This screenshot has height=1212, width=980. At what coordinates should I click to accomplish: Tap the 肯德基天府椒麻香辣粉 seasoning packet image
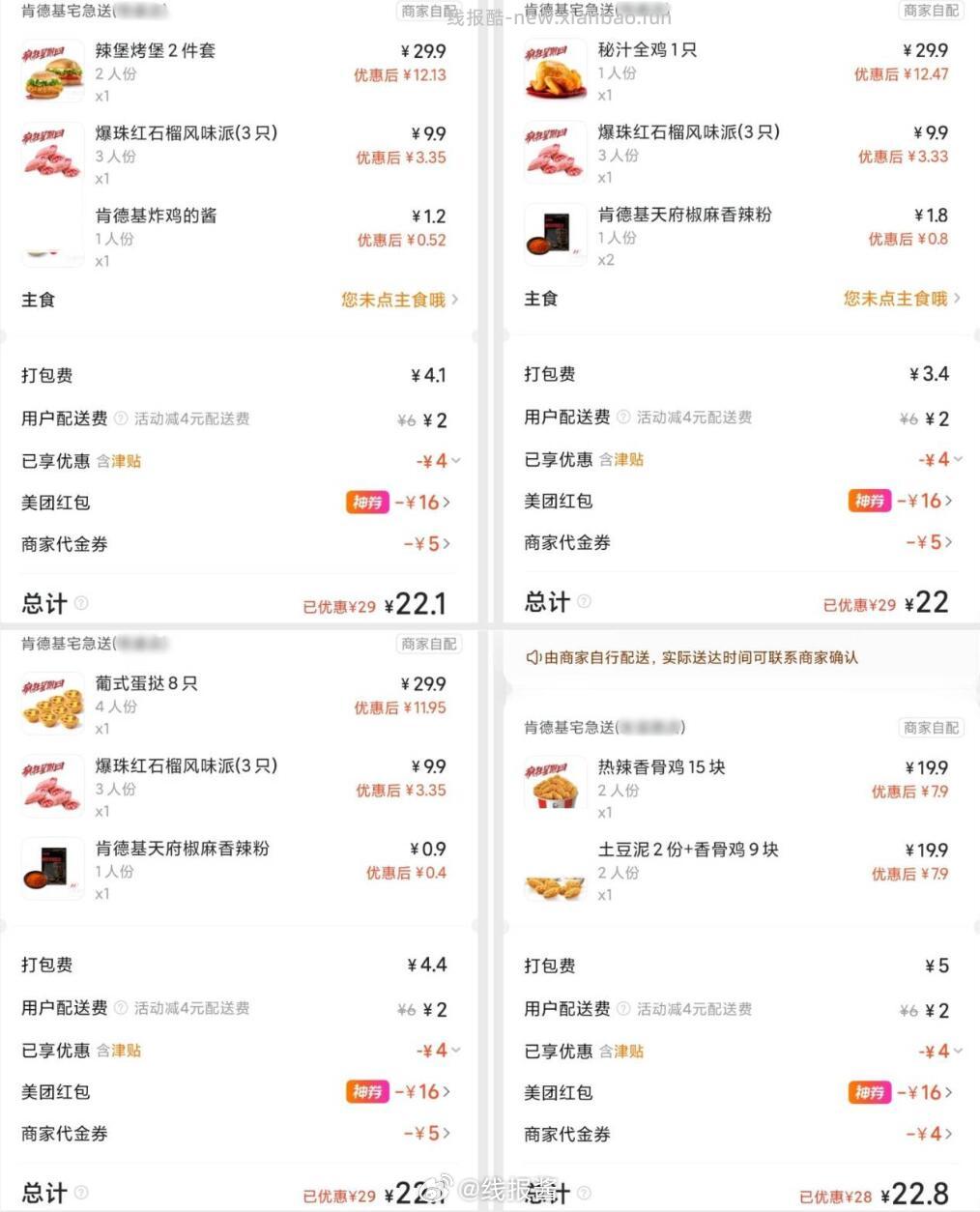pos(555,233)
